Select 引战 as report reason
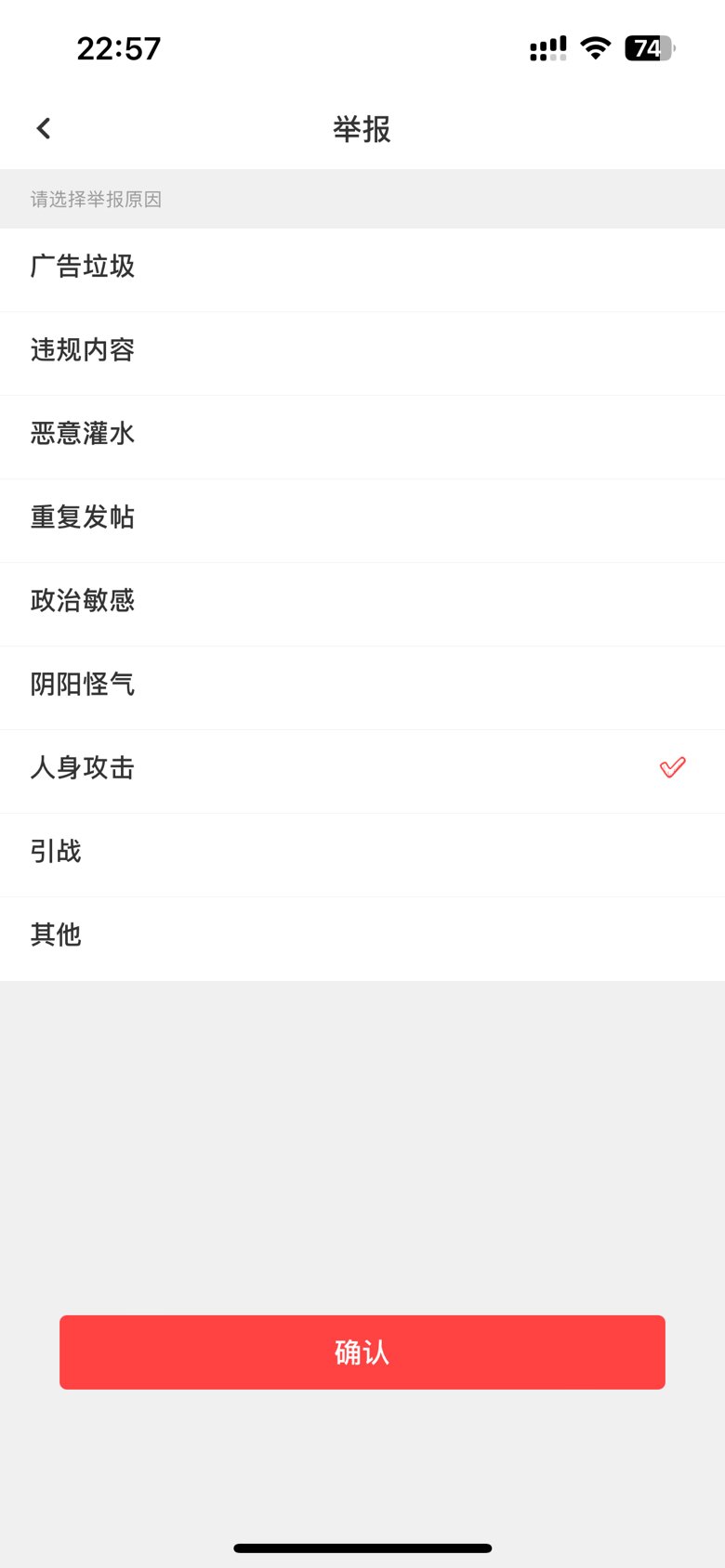Image resolution: width=725 pixels, height=1568 pixels. click(362, 856)
